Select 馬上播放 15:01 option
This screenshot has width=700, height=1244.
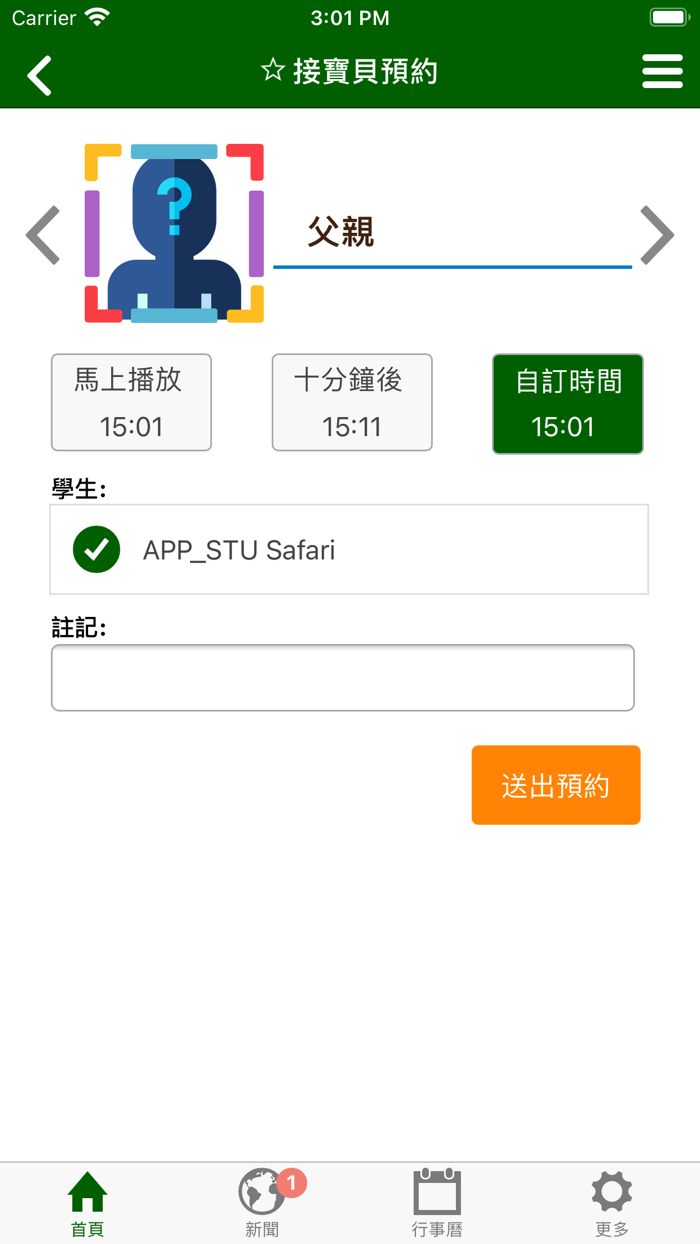131,402
